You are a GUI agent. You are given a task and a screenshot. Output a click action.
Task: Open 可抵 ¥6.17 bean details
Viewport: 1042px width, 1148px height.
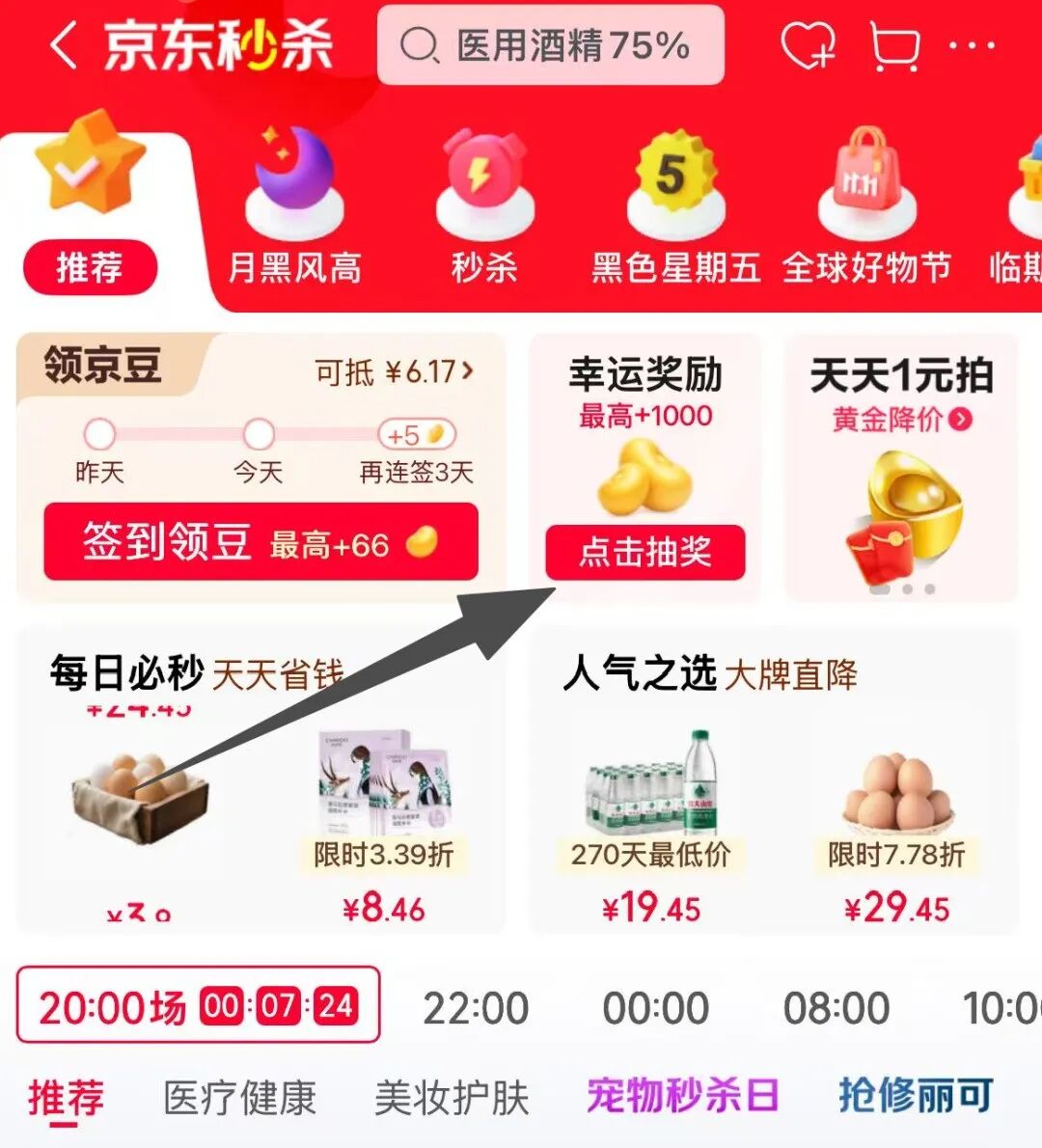[x=394, y=371]
